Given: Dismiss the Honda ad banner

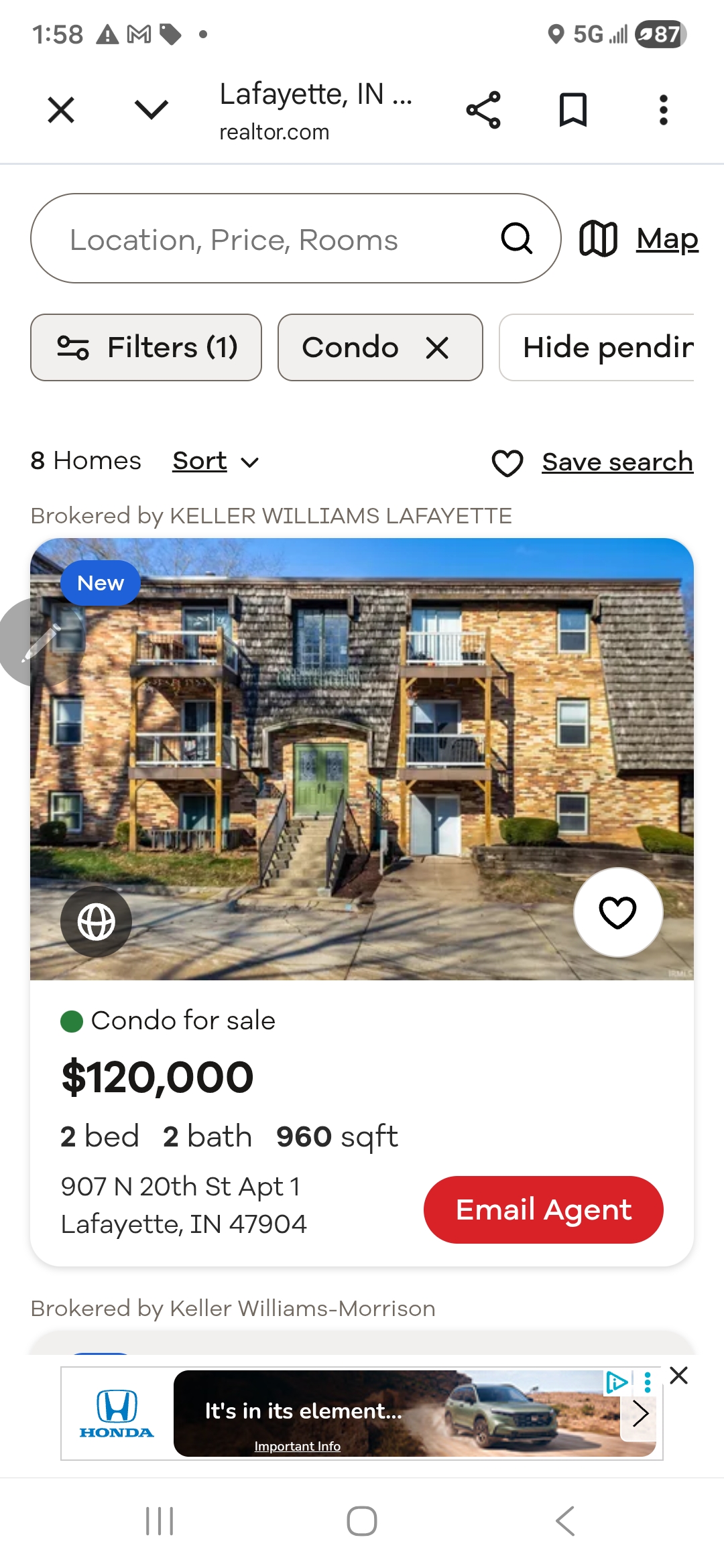Looking at the screenshot, I should 678,1376.
